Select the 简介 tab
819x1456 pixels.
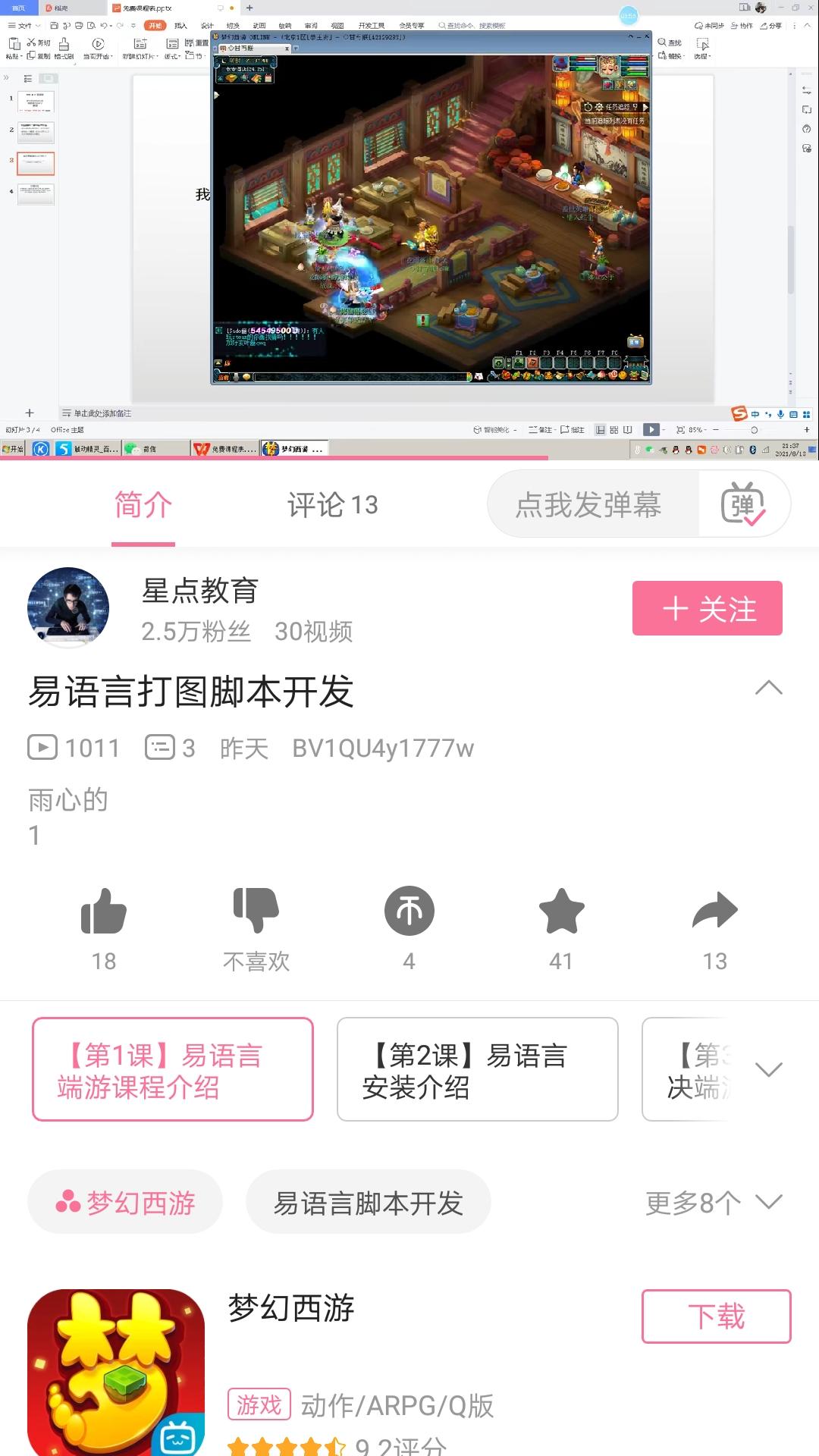pyautogui.click(x=143, y=505)
